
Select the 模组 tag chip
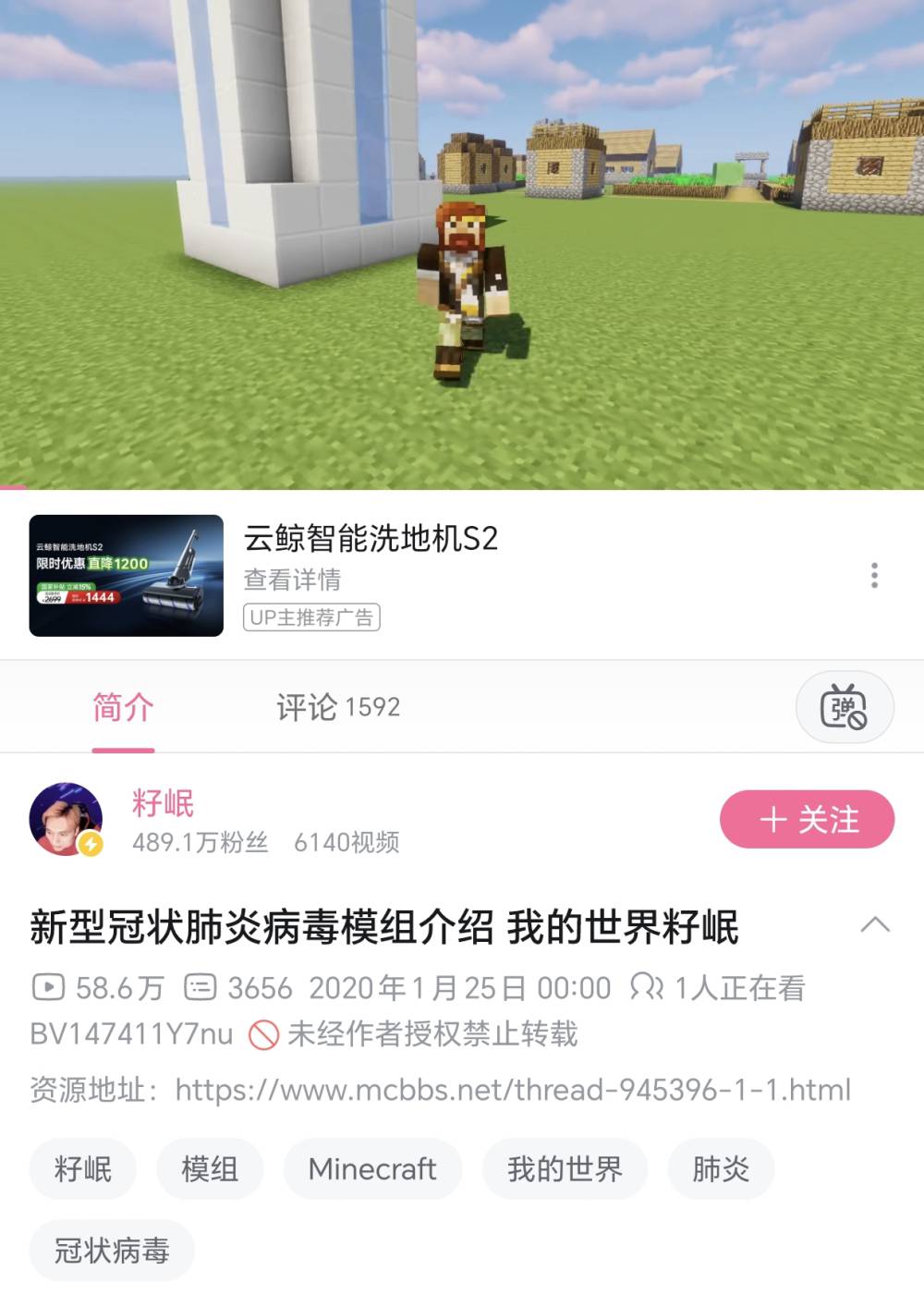click(x=210, y=1169)
